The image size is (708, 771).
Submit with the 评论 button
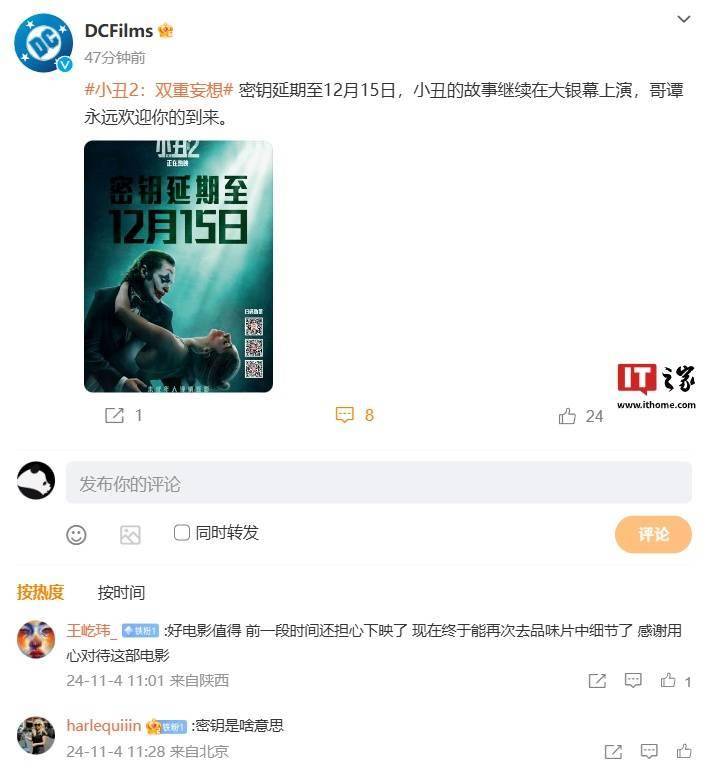pos(653,534)
